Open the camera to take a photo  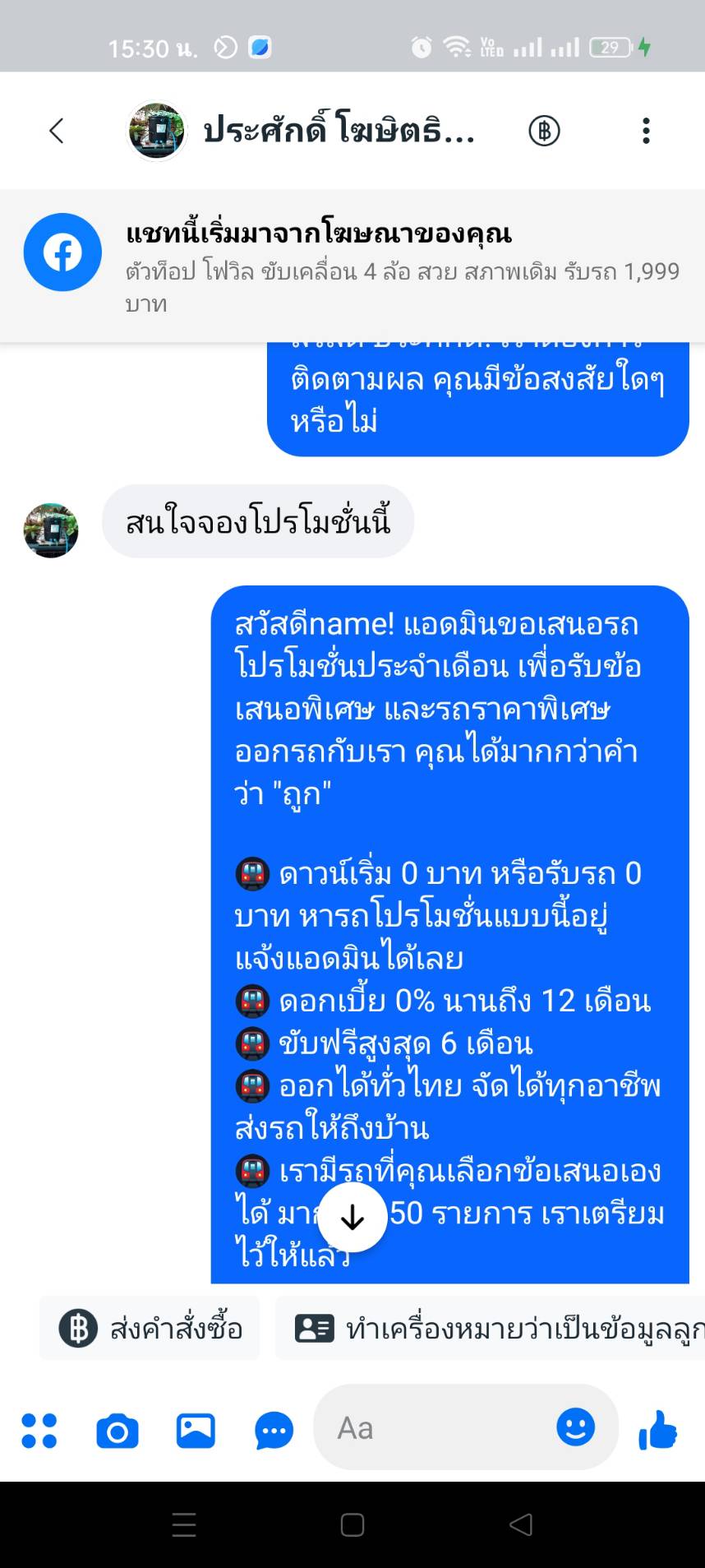(117, 1432)
